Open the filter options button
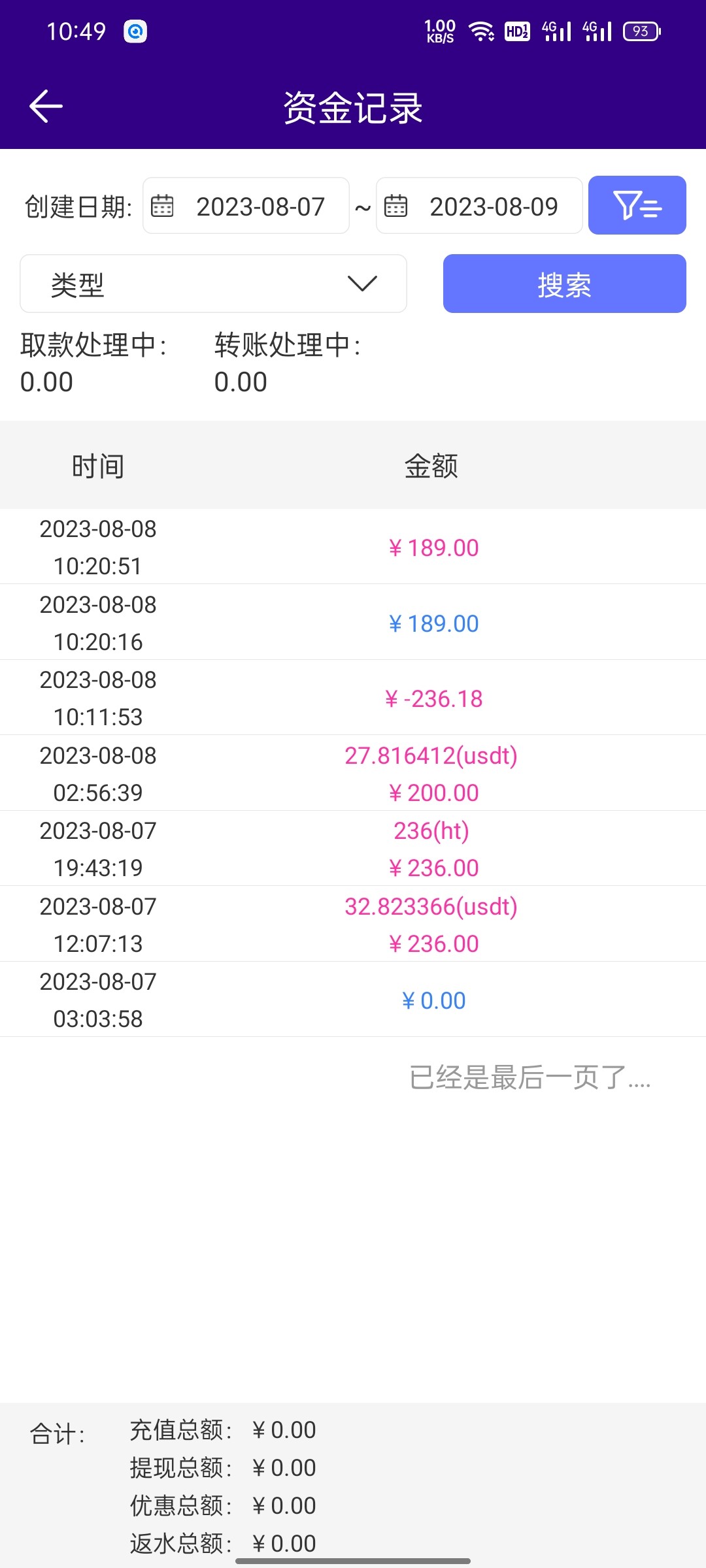706x1568 pixels. click(637, 205)
